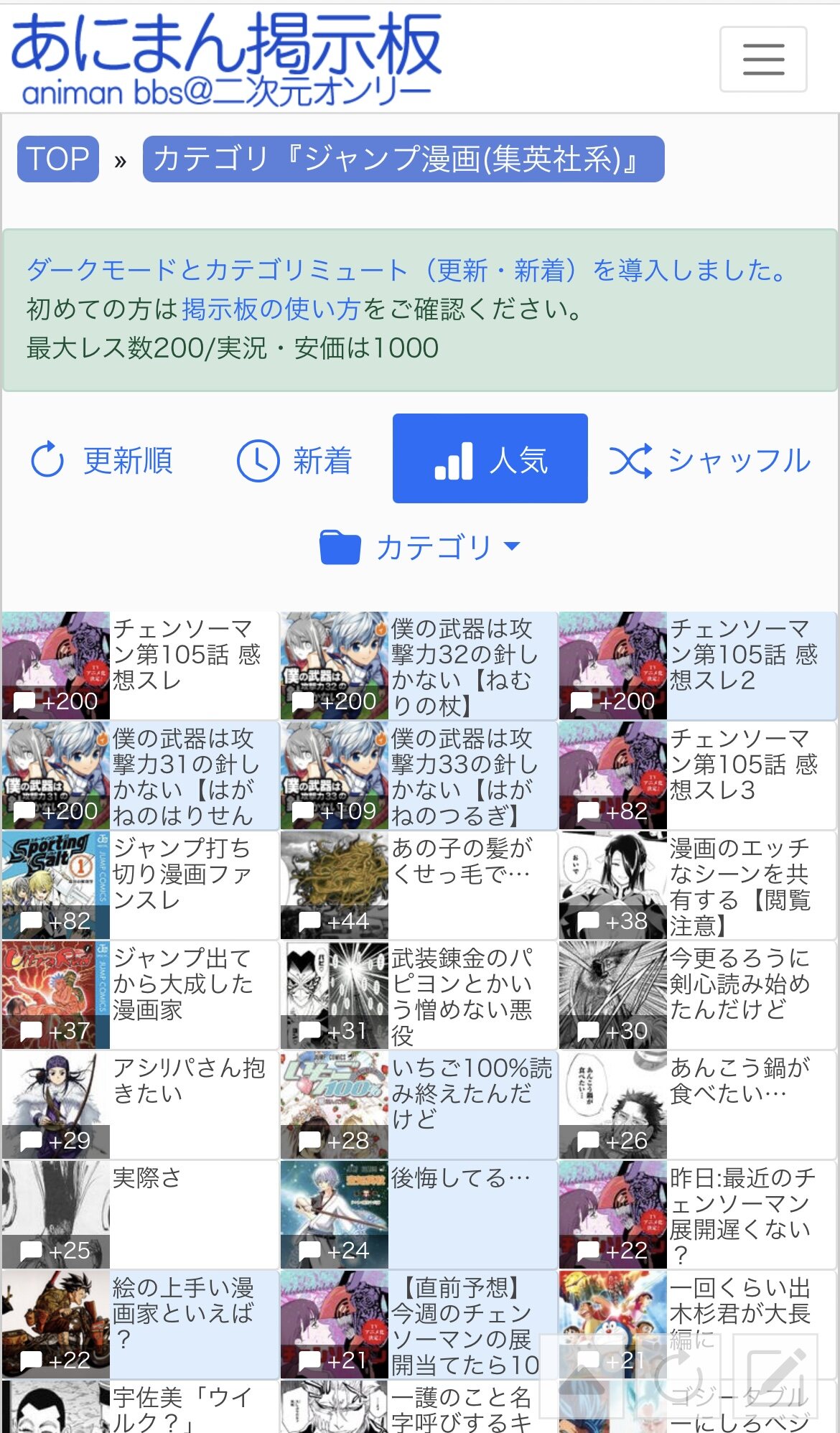Open the 掲示板の使い方 link

(271, 309)
